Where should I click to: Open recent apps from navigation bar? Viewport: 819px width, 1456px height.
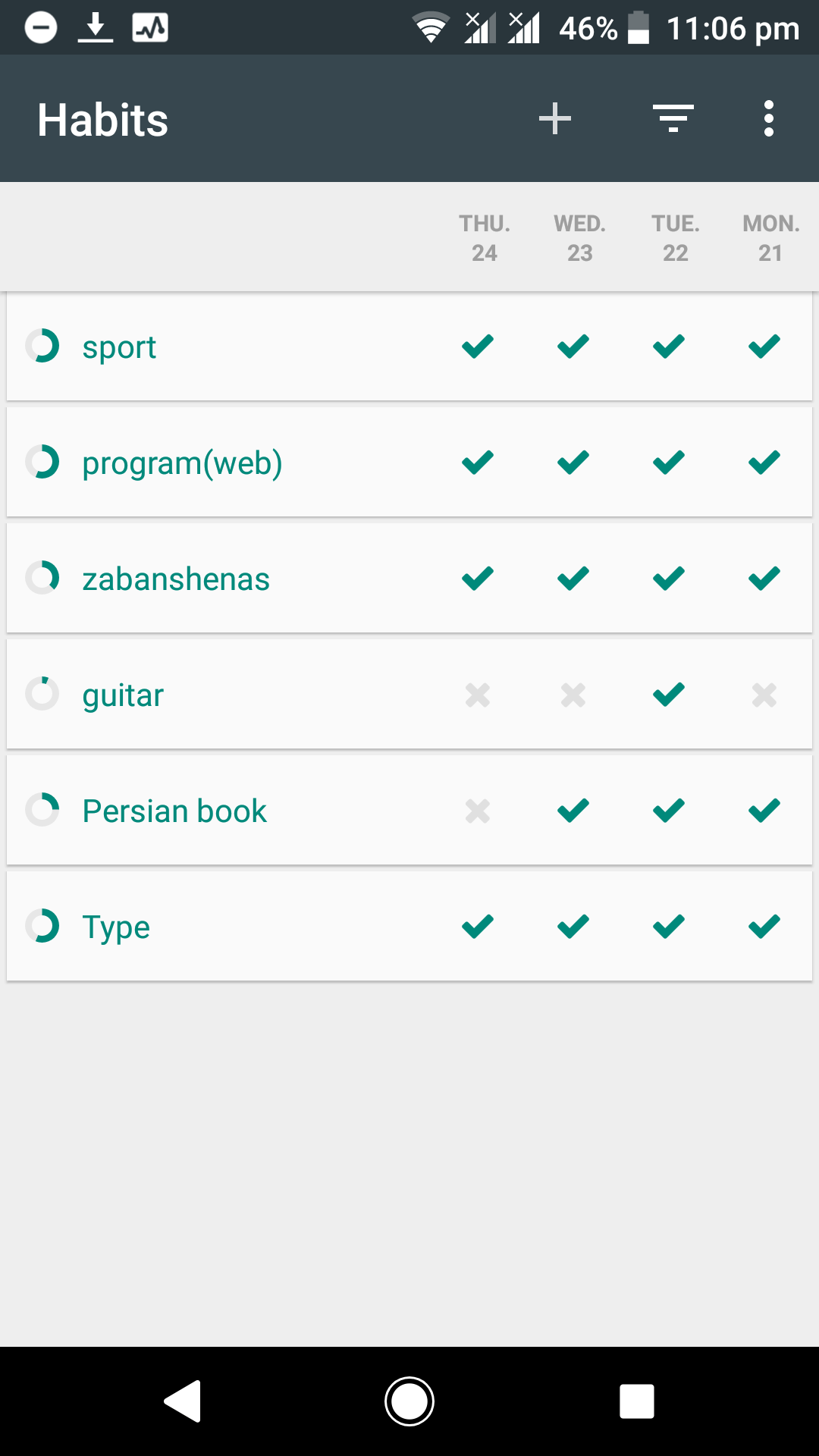637,1401
